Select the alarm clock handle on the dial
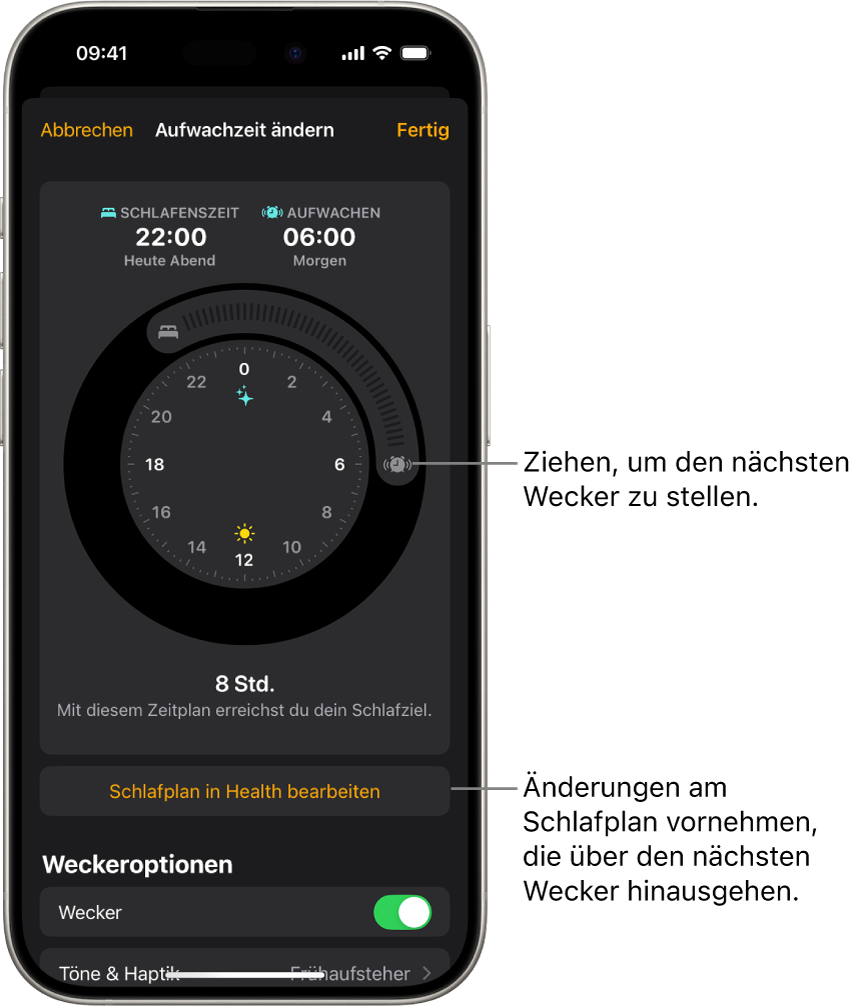862x1008 pixels. 398,464
